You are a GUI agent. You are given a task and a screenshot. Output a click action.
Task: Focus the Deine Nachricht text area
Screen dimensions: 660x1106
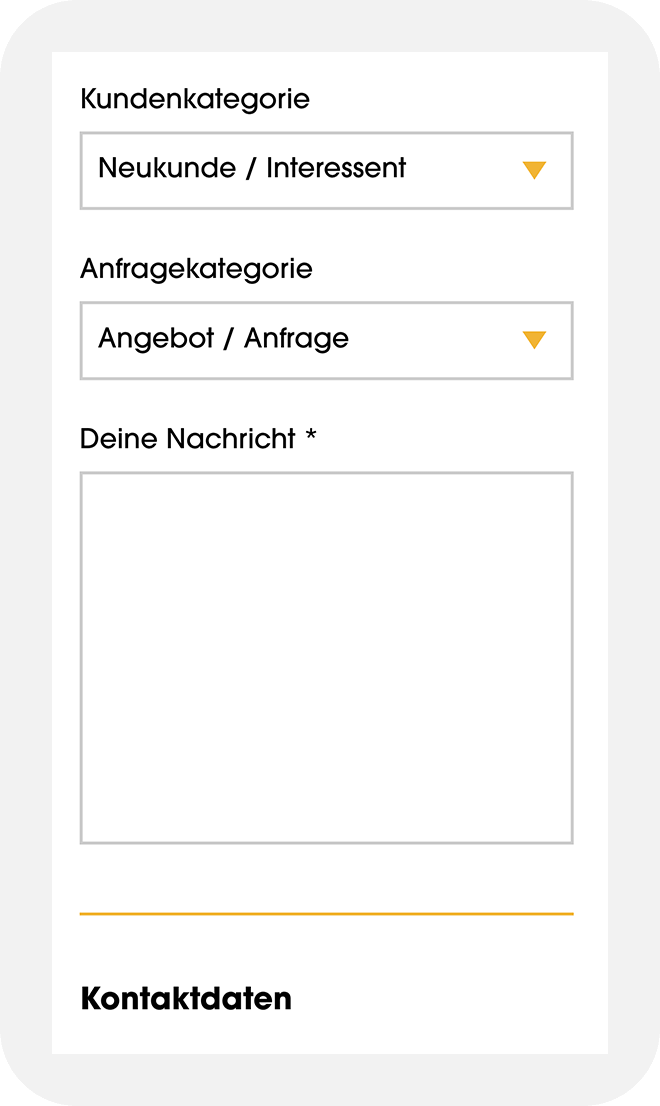coord(326,657)
